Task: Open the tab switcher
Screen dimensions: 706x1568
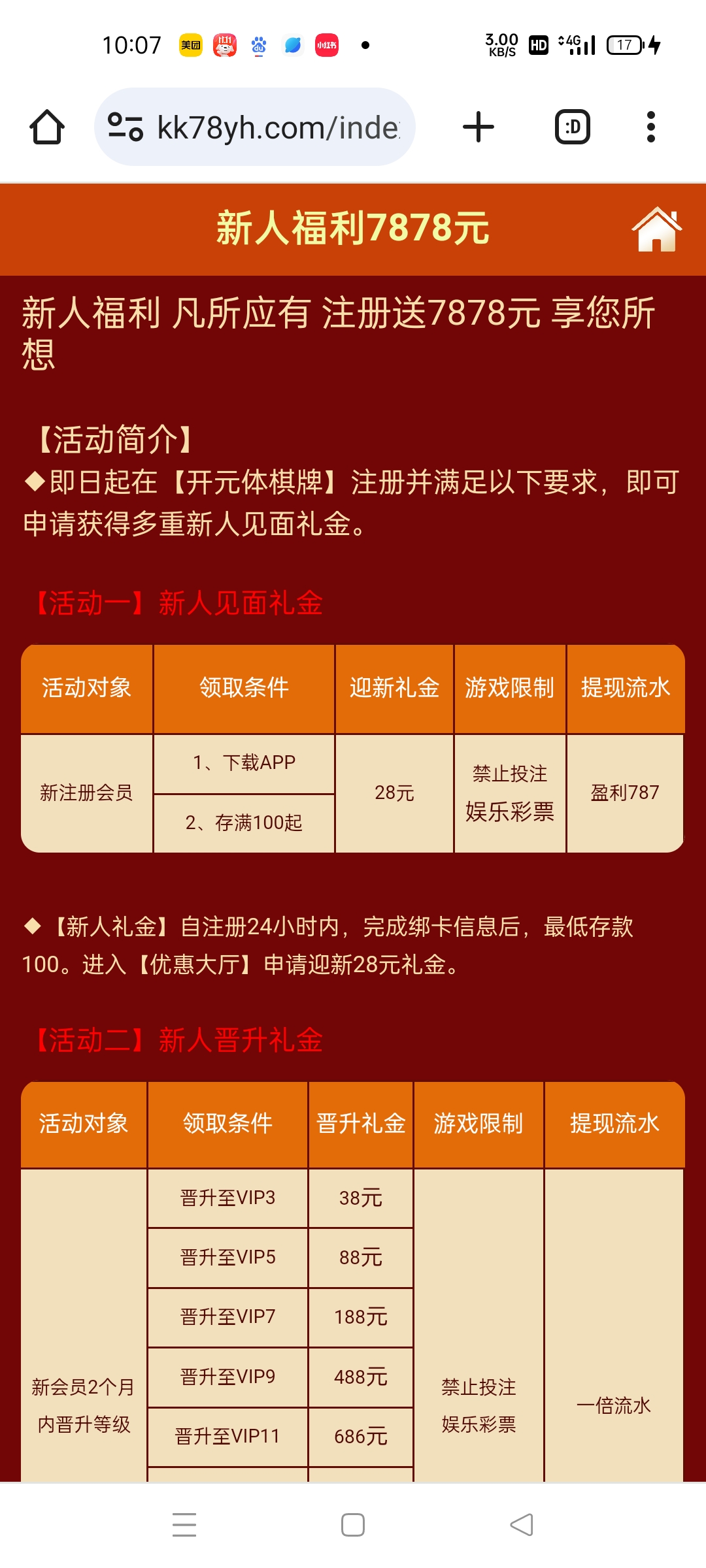Action: pyautogui.click(x=572, y=127)
